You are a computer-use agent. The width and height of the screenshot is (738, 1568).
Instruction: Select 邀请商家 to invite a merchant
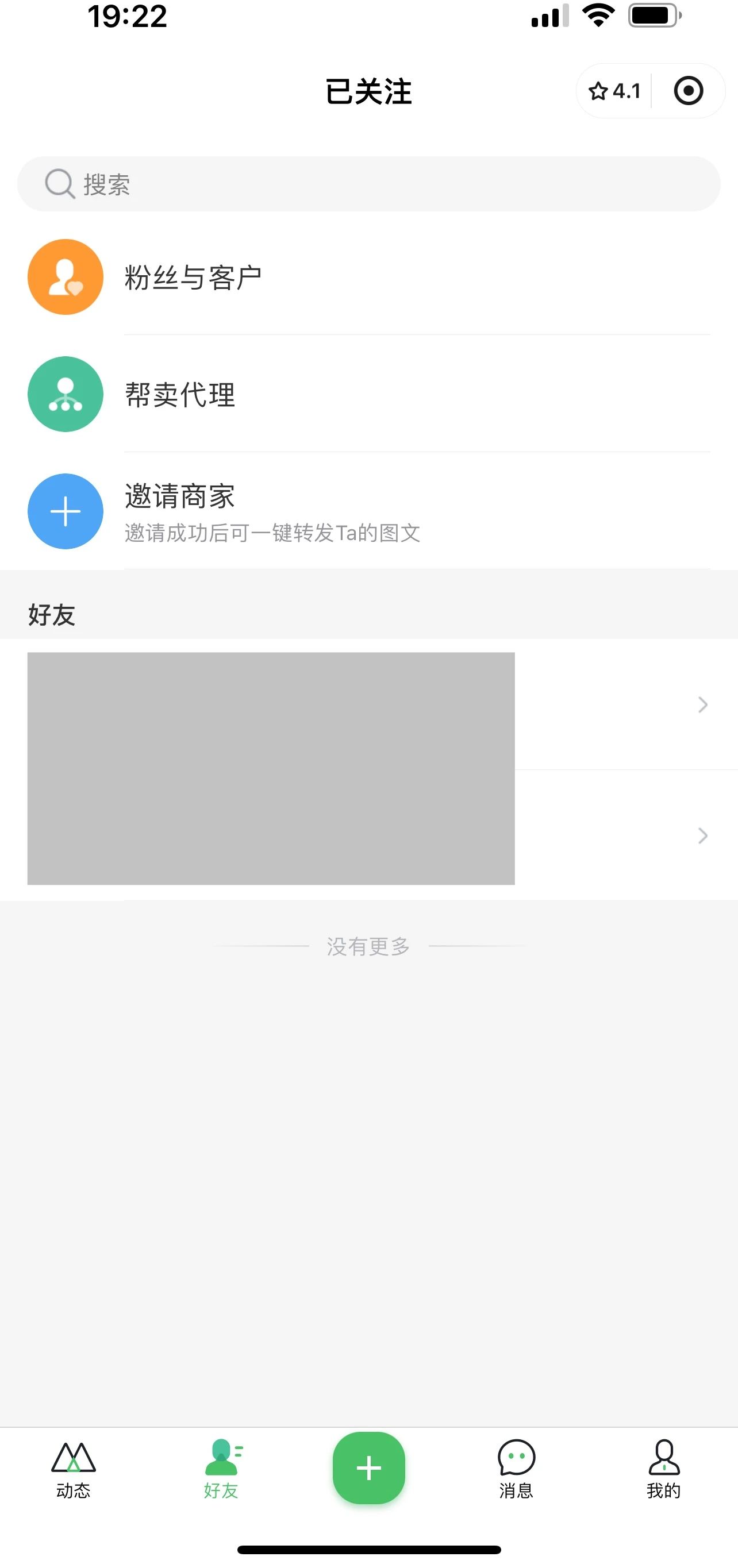[x=369, y=511]
